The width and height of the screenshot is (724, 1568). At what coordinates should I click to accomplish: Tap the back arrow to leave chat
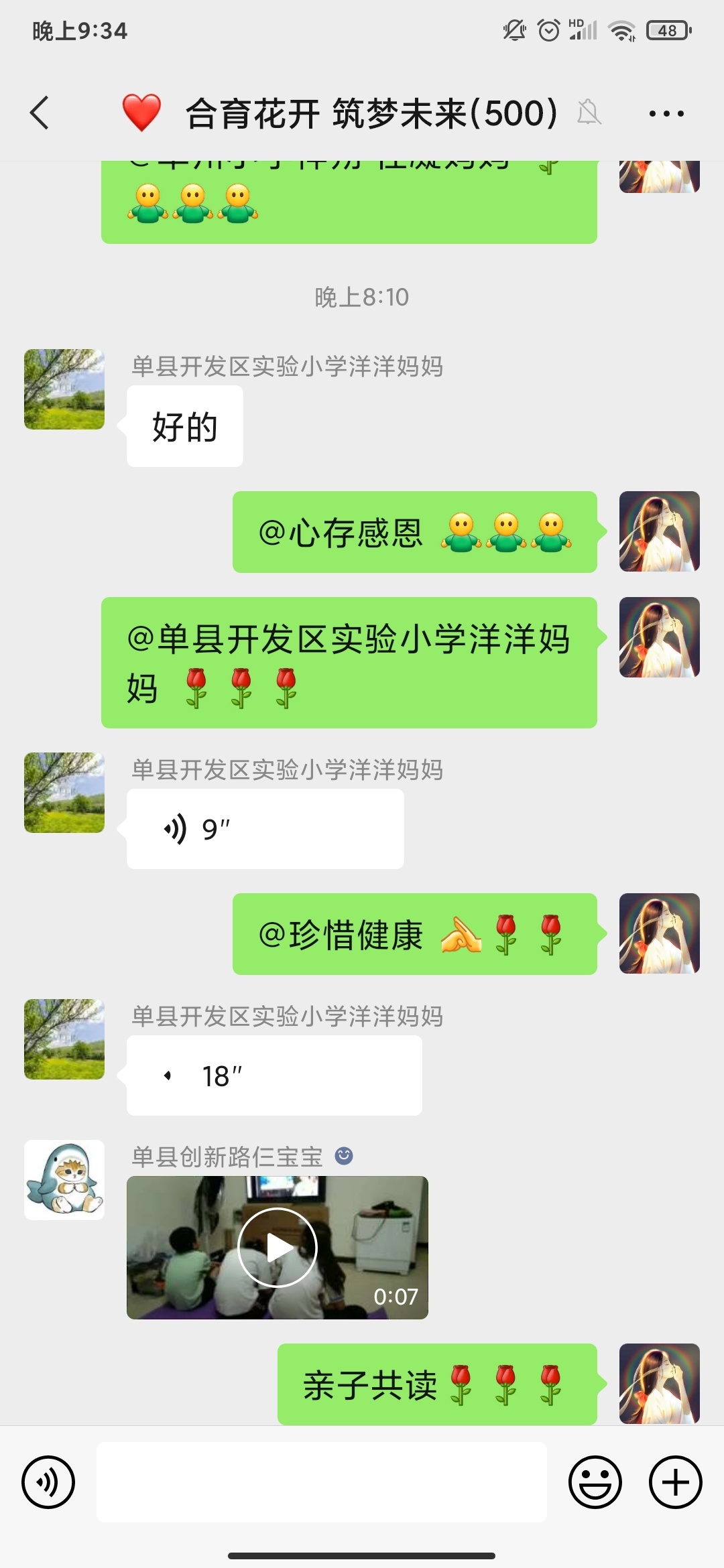(38, 113)
